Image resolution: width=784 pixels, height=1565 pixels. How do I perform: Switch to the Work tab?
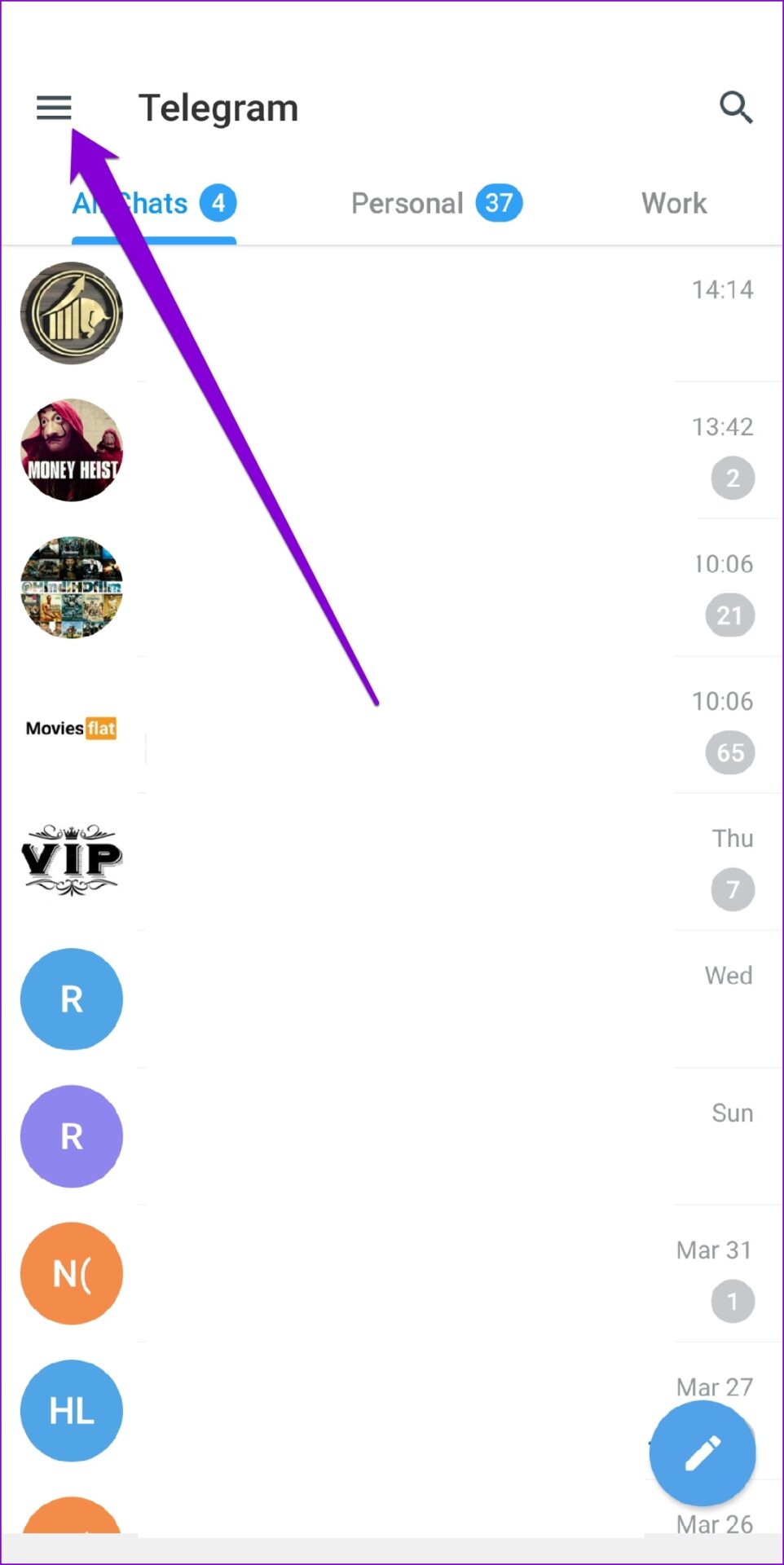[x=673, y=204]
